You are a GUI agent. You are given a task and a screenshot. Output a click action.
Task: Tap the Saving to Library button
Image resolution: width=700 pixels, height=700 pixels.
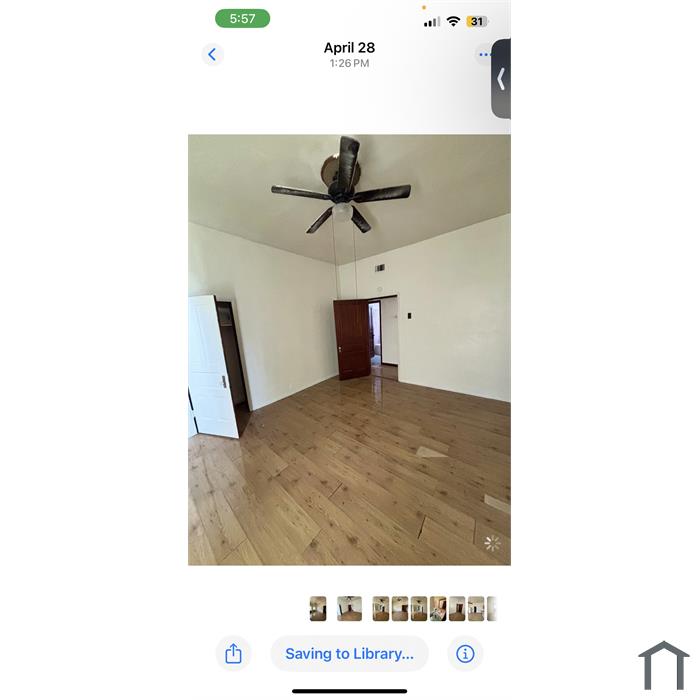349,654
